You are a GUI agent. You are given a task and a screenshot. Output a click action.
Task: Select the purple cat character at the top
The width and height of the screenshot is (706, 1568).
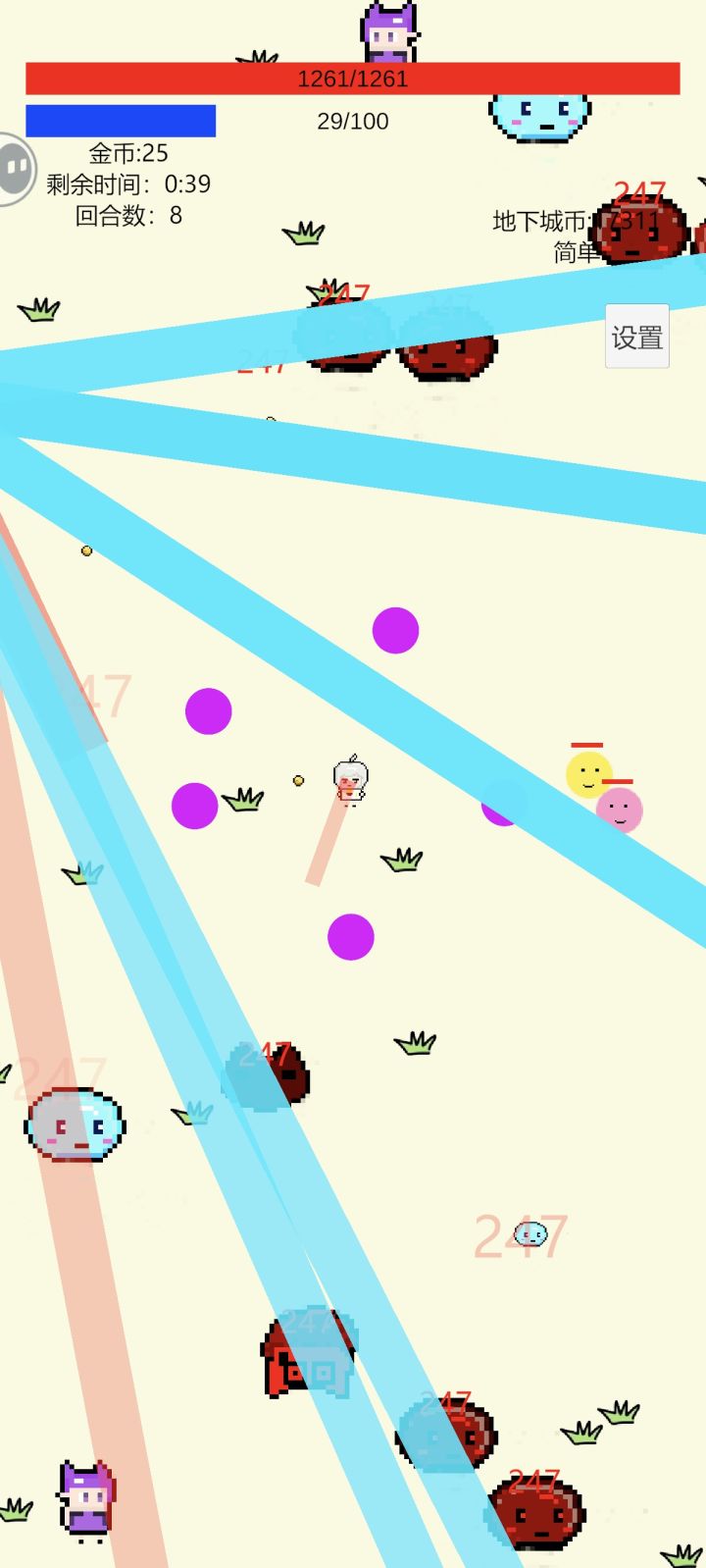[388, 29]
